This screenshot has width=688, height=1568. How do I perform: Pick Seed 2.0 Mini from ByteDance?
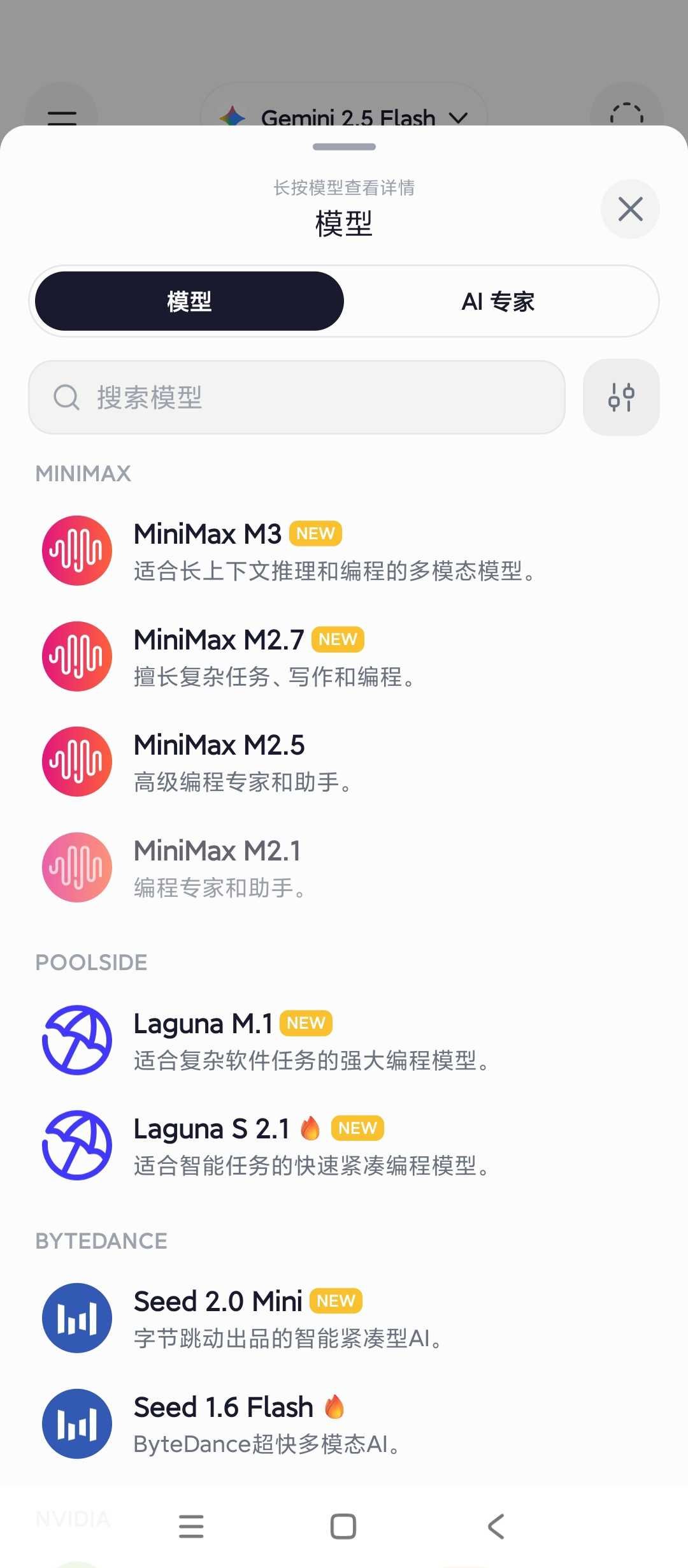(344, 1318)
